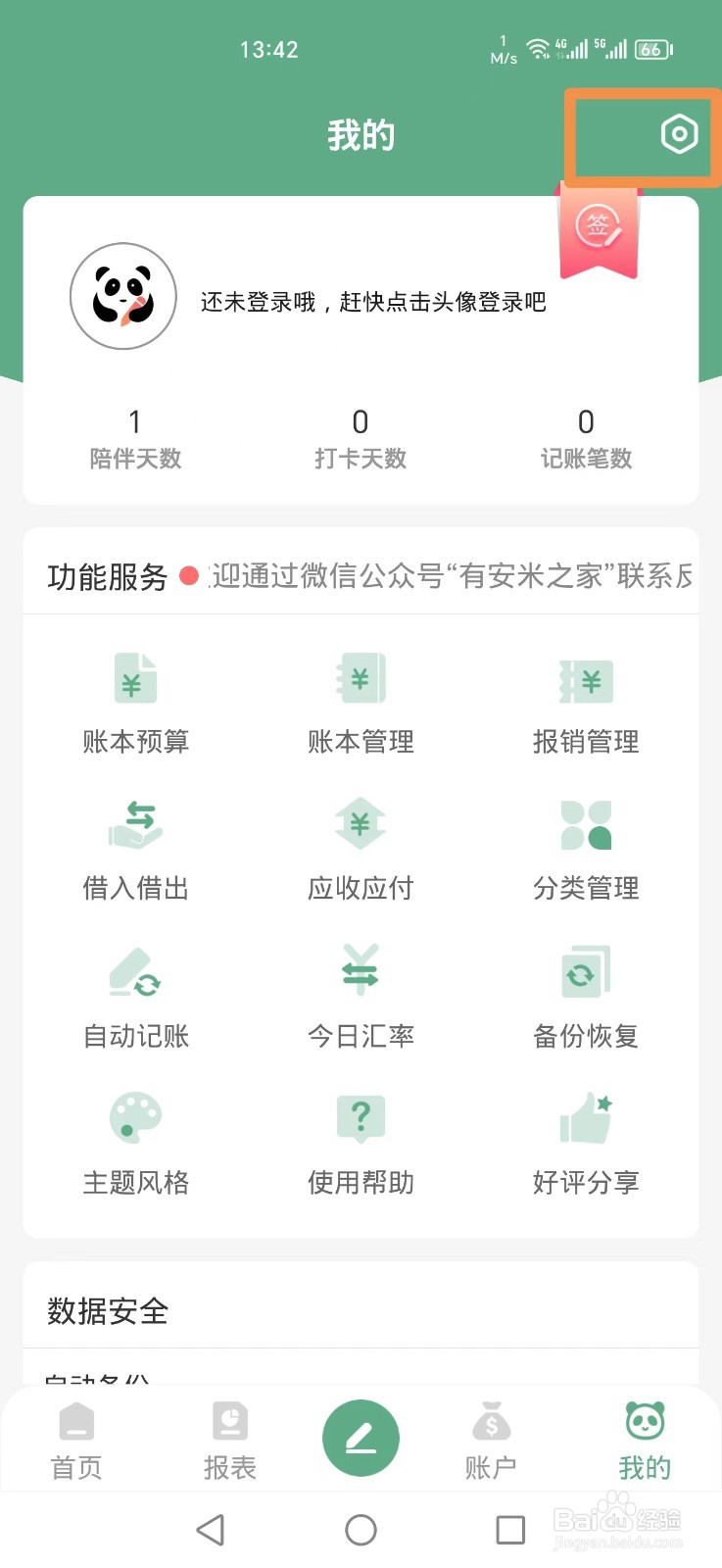This screenshot has height=1568, width=722.
Task: Open 账本预算
Action: 135,703
